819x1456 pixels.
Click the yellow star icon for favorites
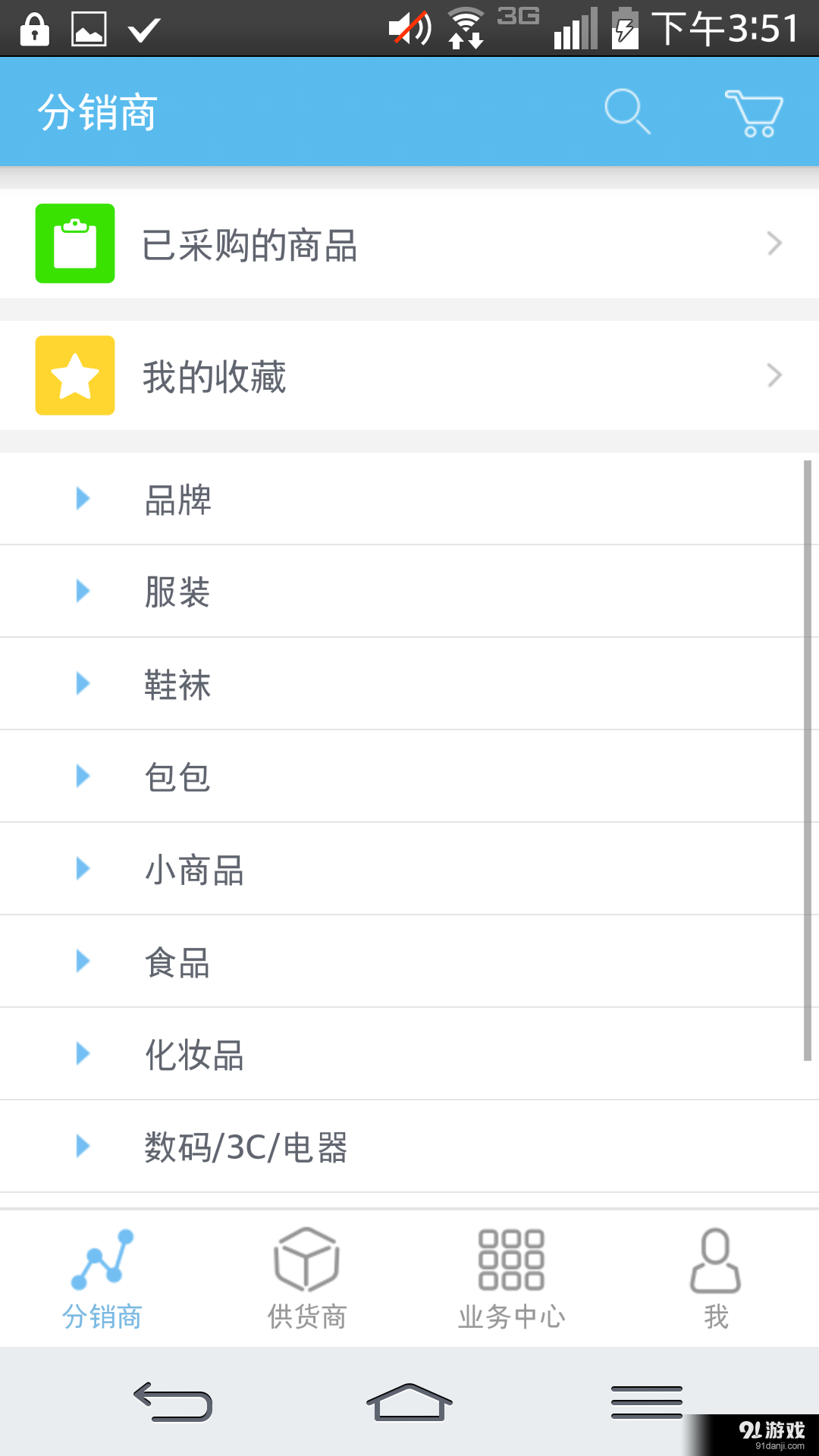coord(74,375)
